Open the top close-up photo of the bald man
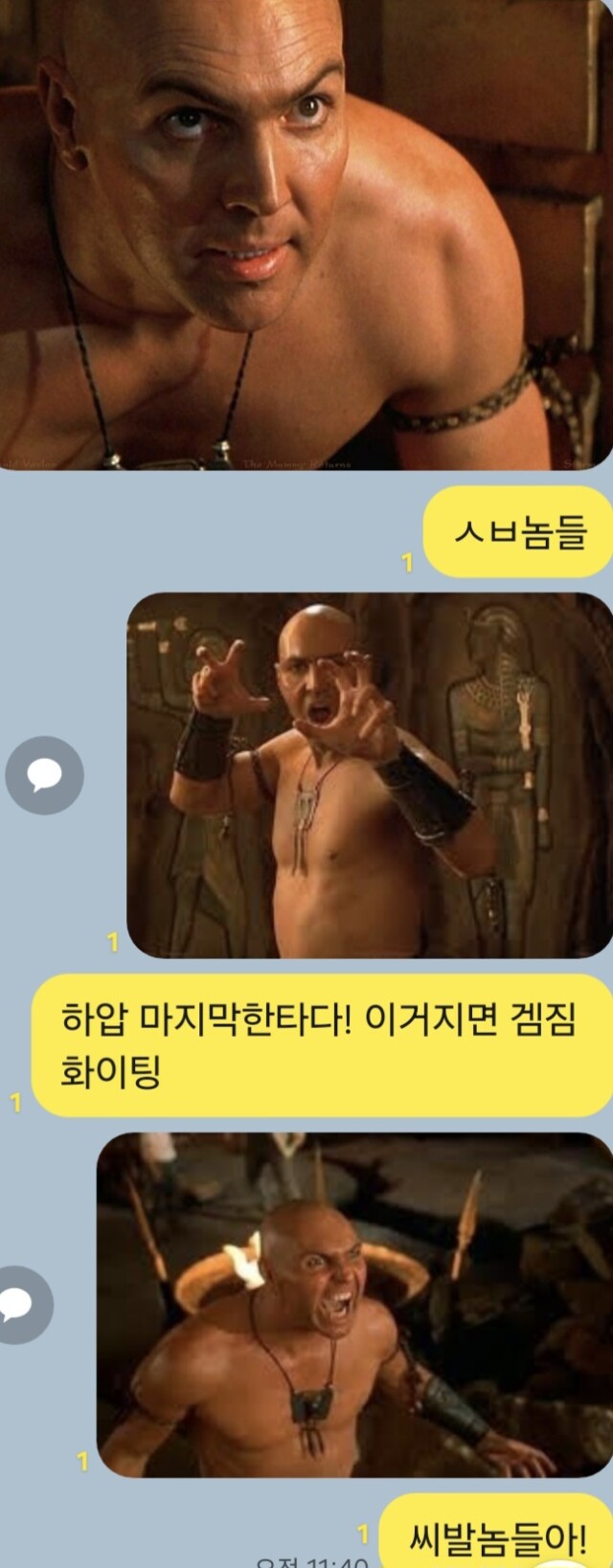 point(306,235)
